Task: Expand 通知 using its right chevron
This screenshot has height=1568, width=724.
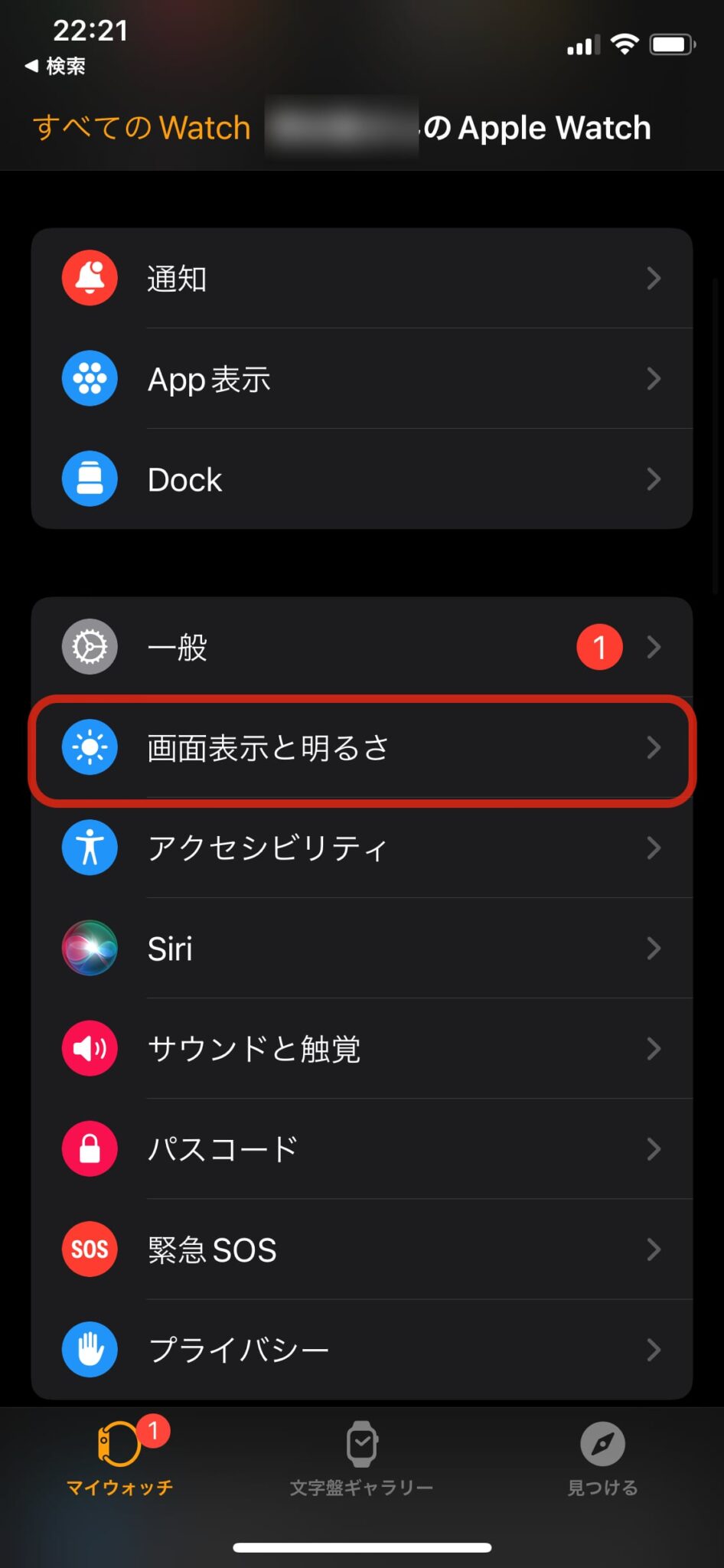Action: pos(654,278)
